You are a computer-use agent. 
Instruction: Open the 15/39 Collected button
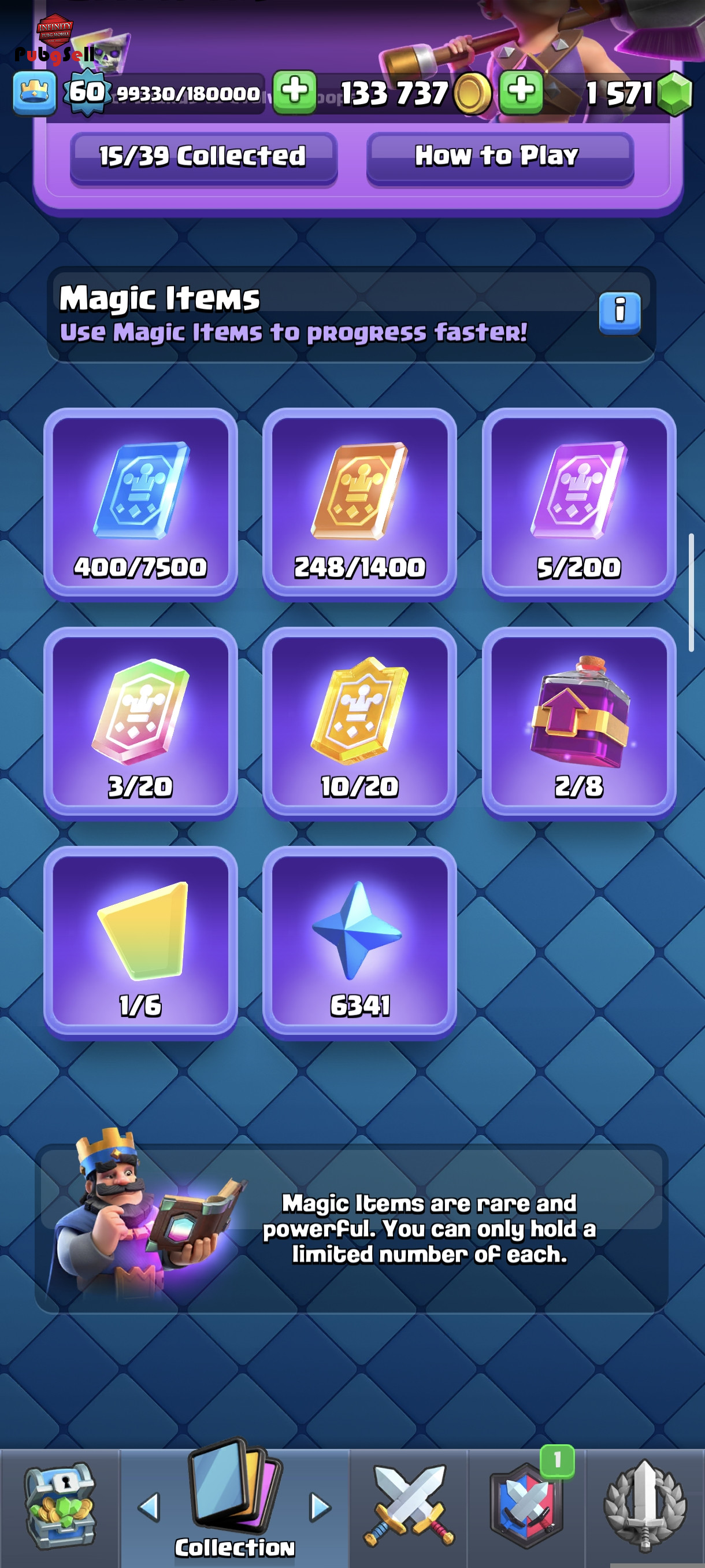pyautogui.click(x=203, y=158)
